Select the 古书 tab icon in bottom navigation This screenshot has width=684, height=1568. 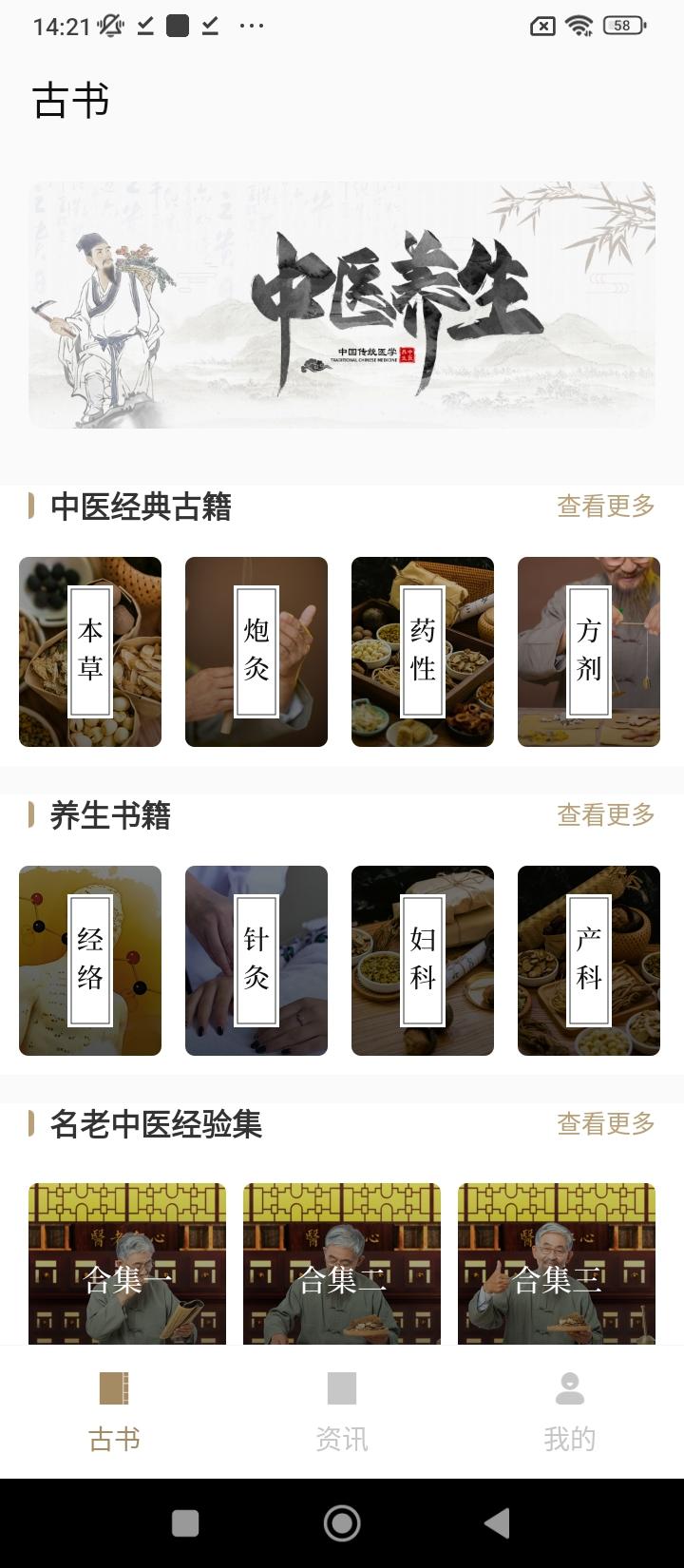tap(114, 1389)
